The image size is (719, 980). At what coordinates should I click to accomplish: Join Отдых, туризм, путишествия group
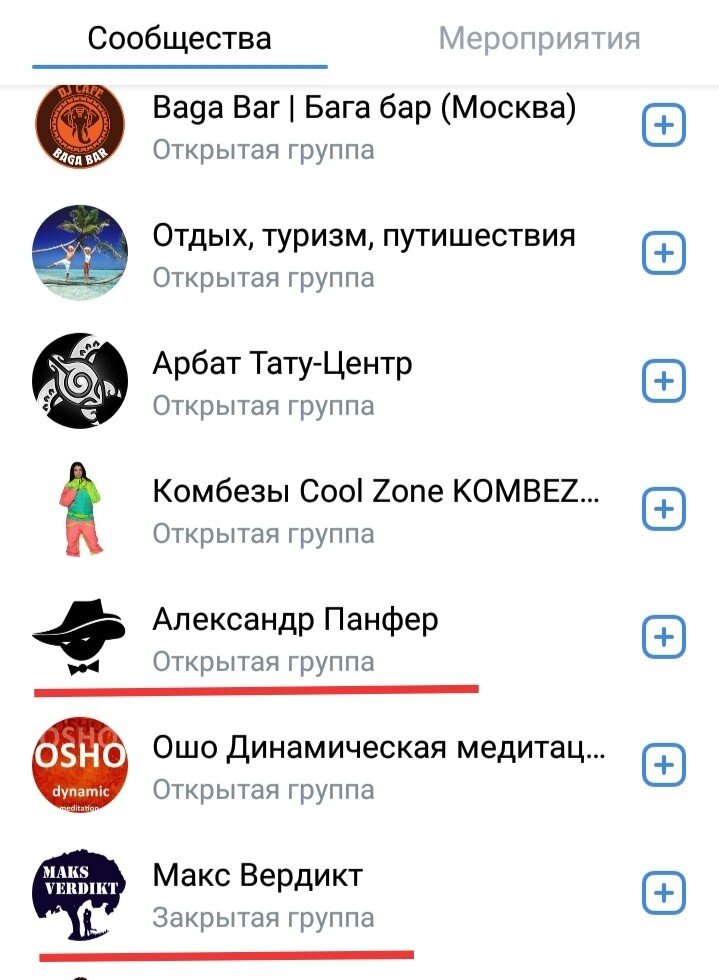(x=663, y=254)
